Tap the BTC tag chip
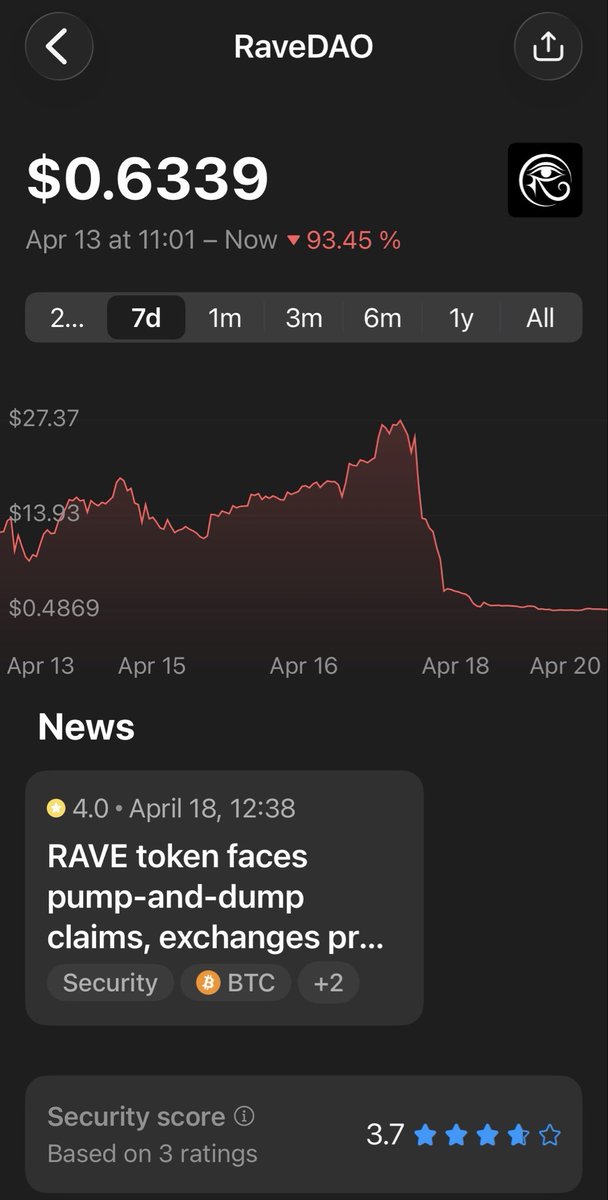This screenshot has width=608, height=1200. (235, 983)
